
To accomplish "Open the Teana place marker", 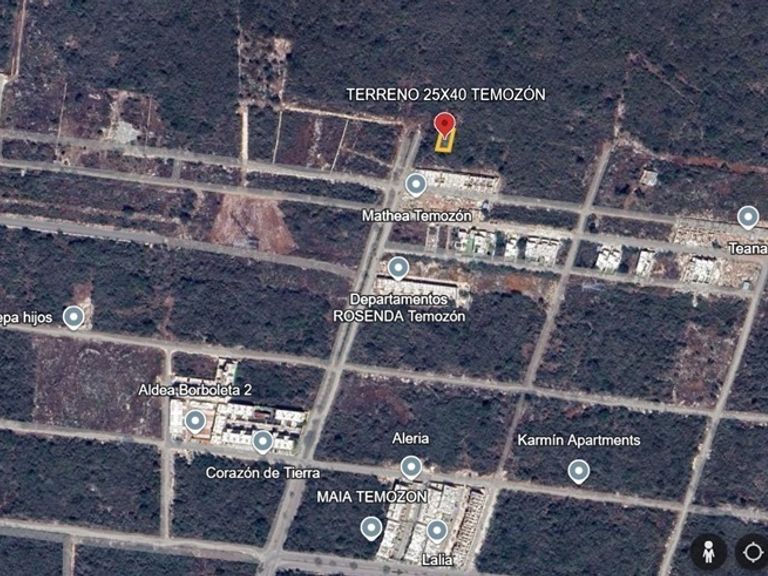I will pyautogui.click(x=747, y=217).
